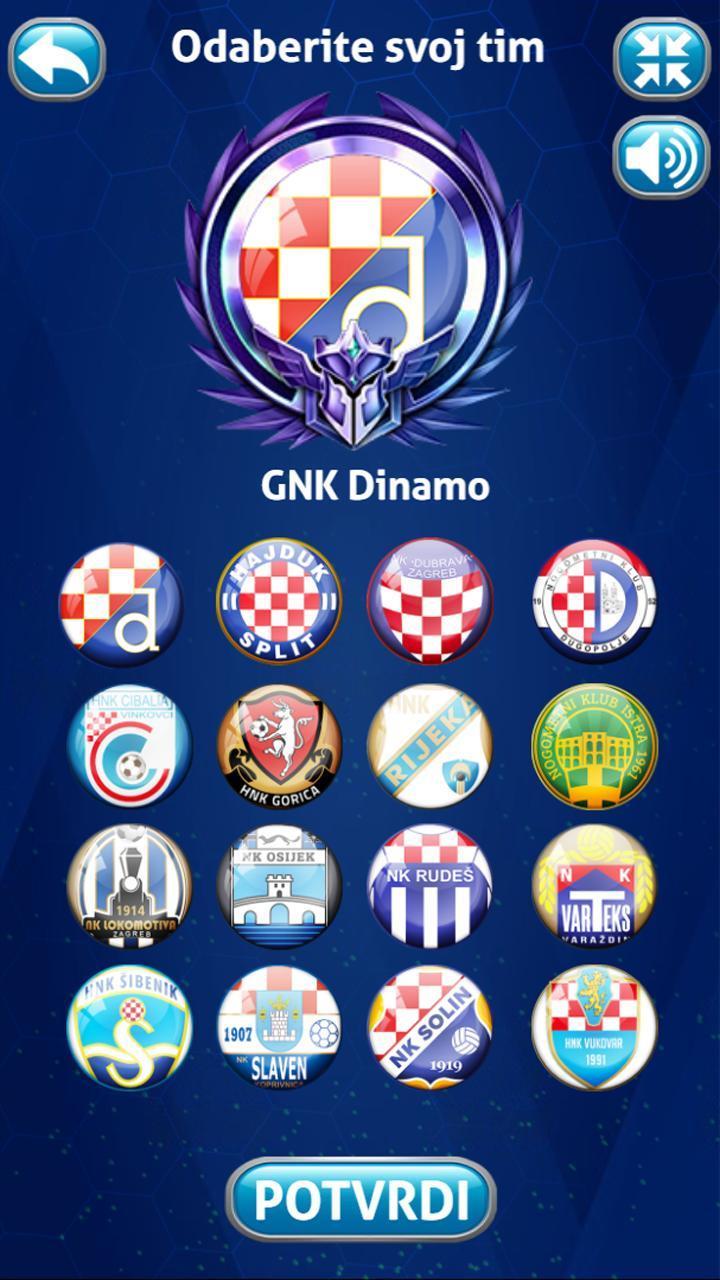Choose the NK Dubrava Zagreb badge

[429, 601]
